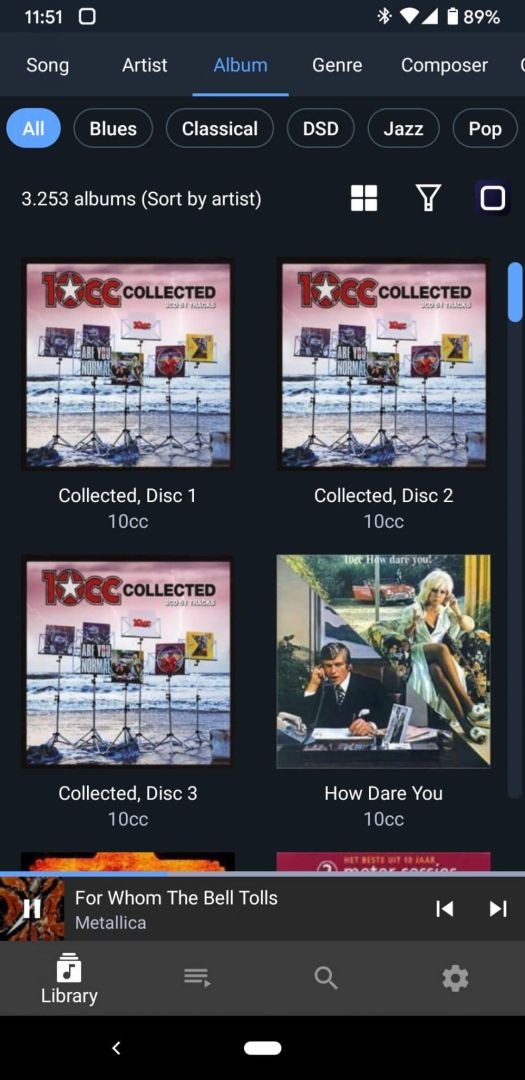
Task: Open the Collected, Disc 2 album
Action: coord(384,394)
